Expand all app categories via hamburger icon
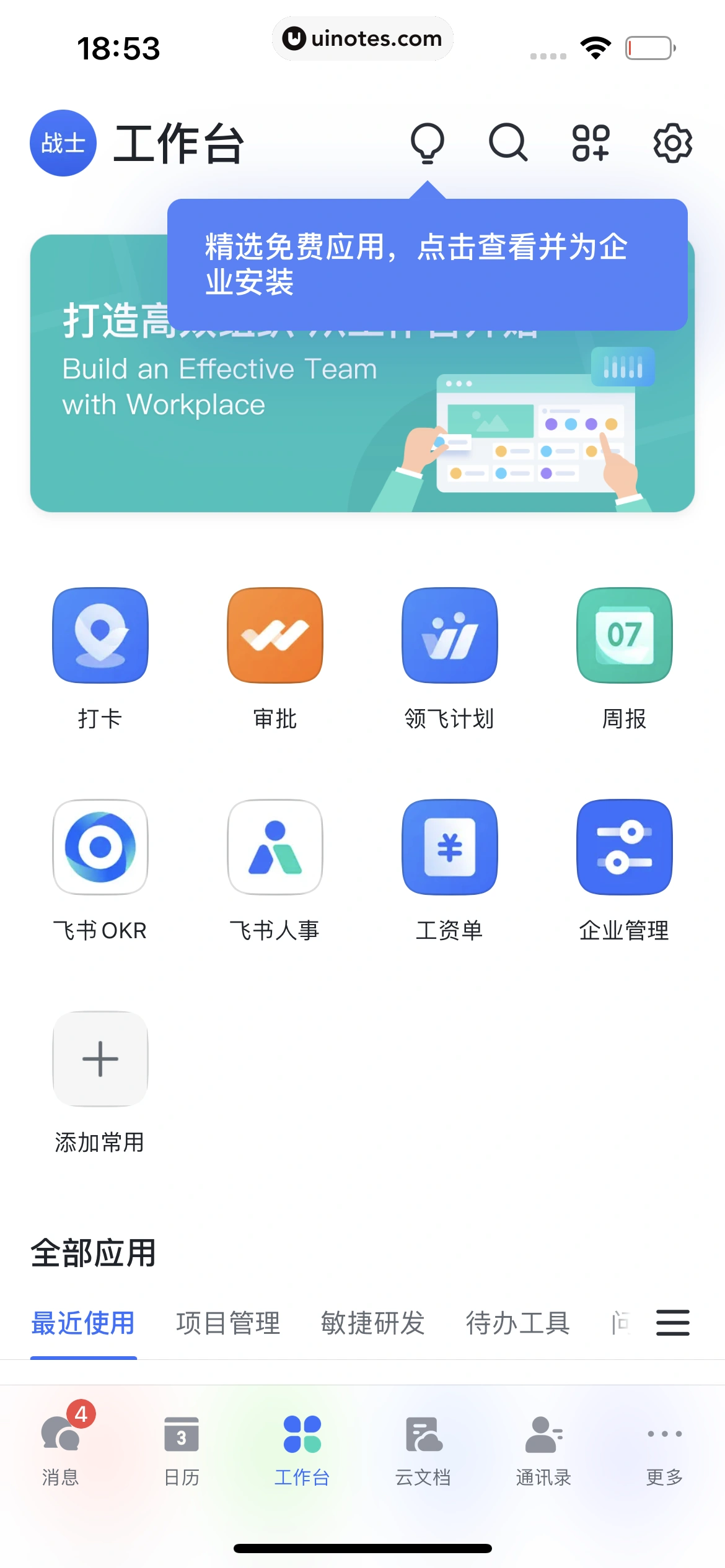Screen dimensions: 725x1568 [672, 1322]
